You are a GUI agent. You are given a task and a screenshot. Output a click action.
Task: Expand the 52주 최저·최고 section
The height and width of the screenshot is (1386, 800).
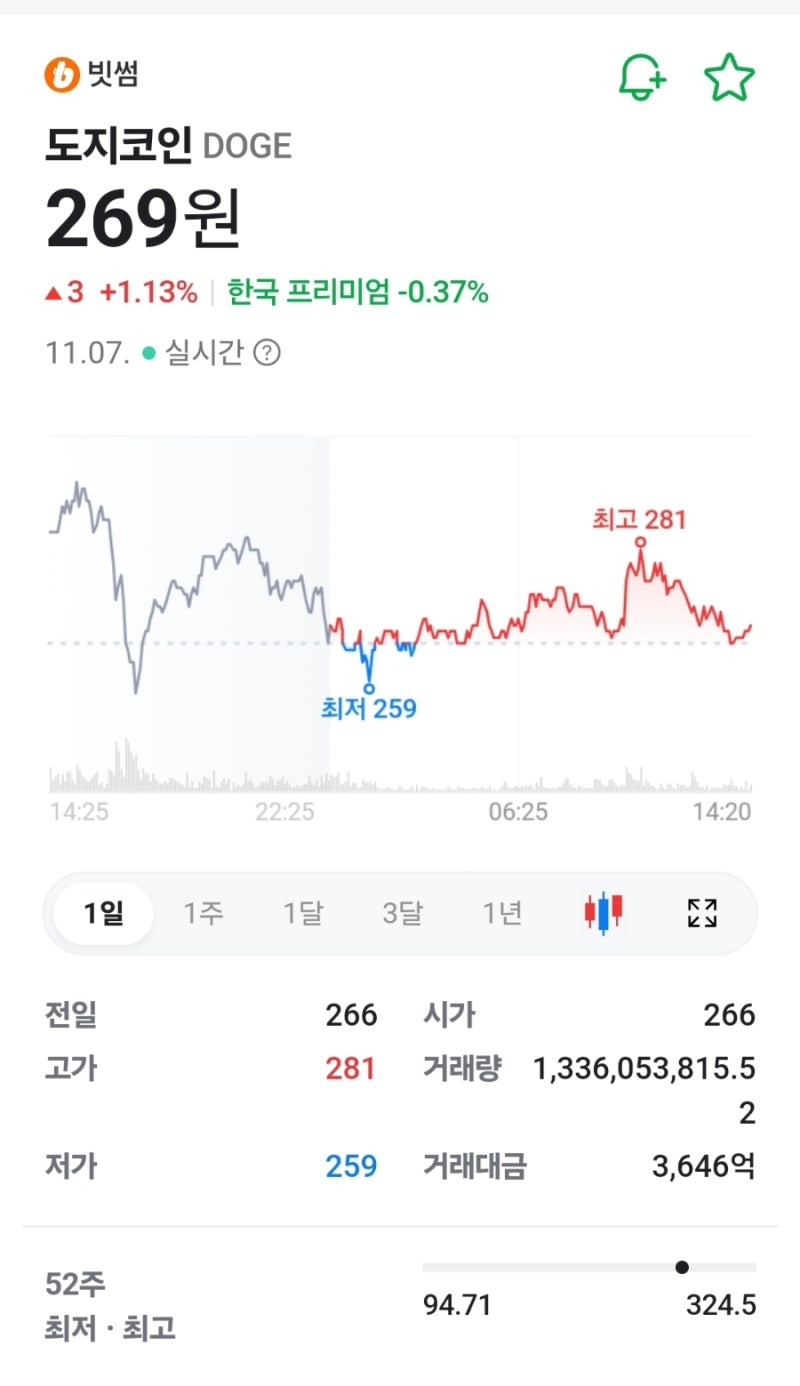coord(97,1306)
